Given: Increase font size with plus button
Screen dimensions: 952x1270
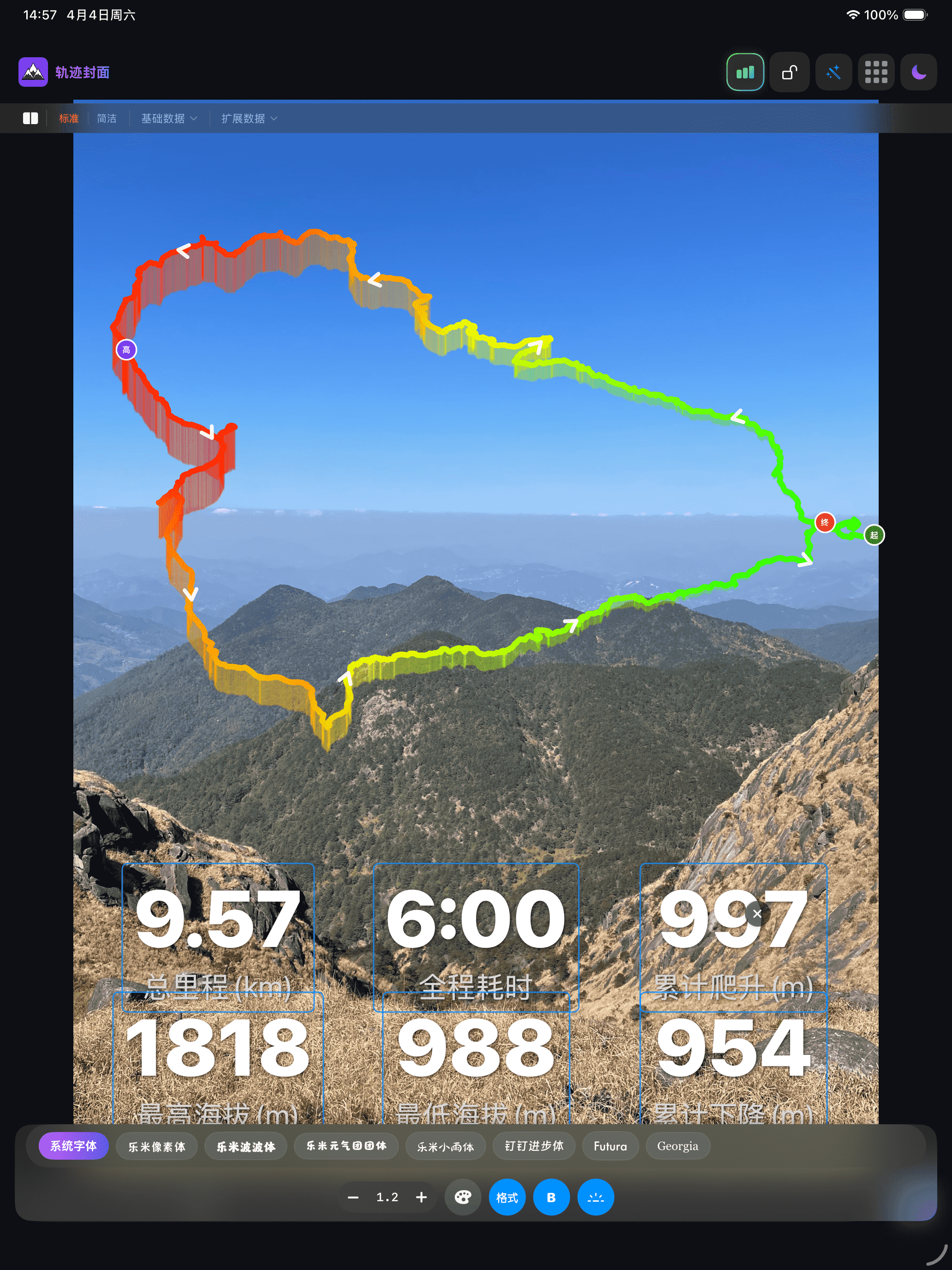Looking at the screenshot, I should point(421,1197).
